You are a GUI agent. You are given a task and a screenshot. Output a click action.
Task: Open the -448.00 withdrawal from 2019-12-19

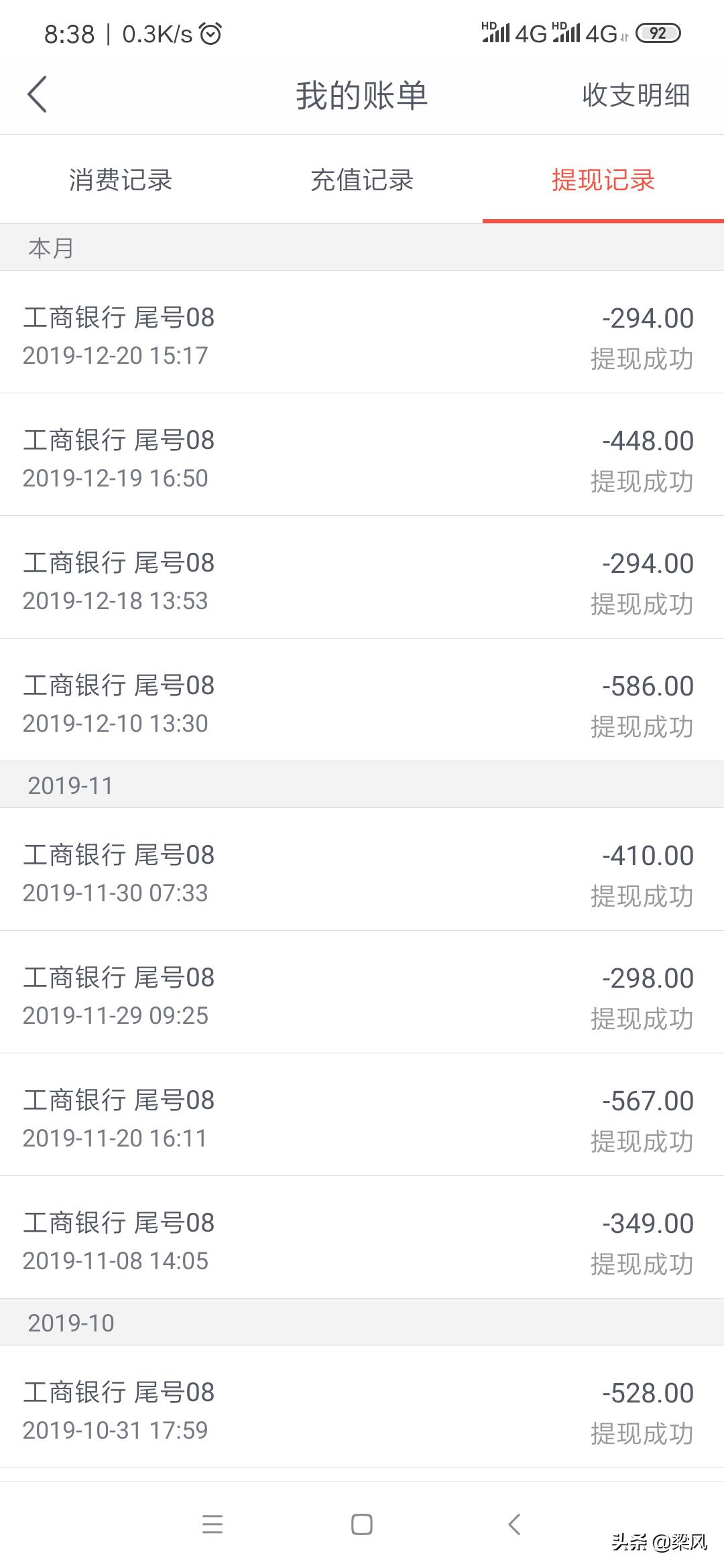pyautogui.click(x=362, y=455)
